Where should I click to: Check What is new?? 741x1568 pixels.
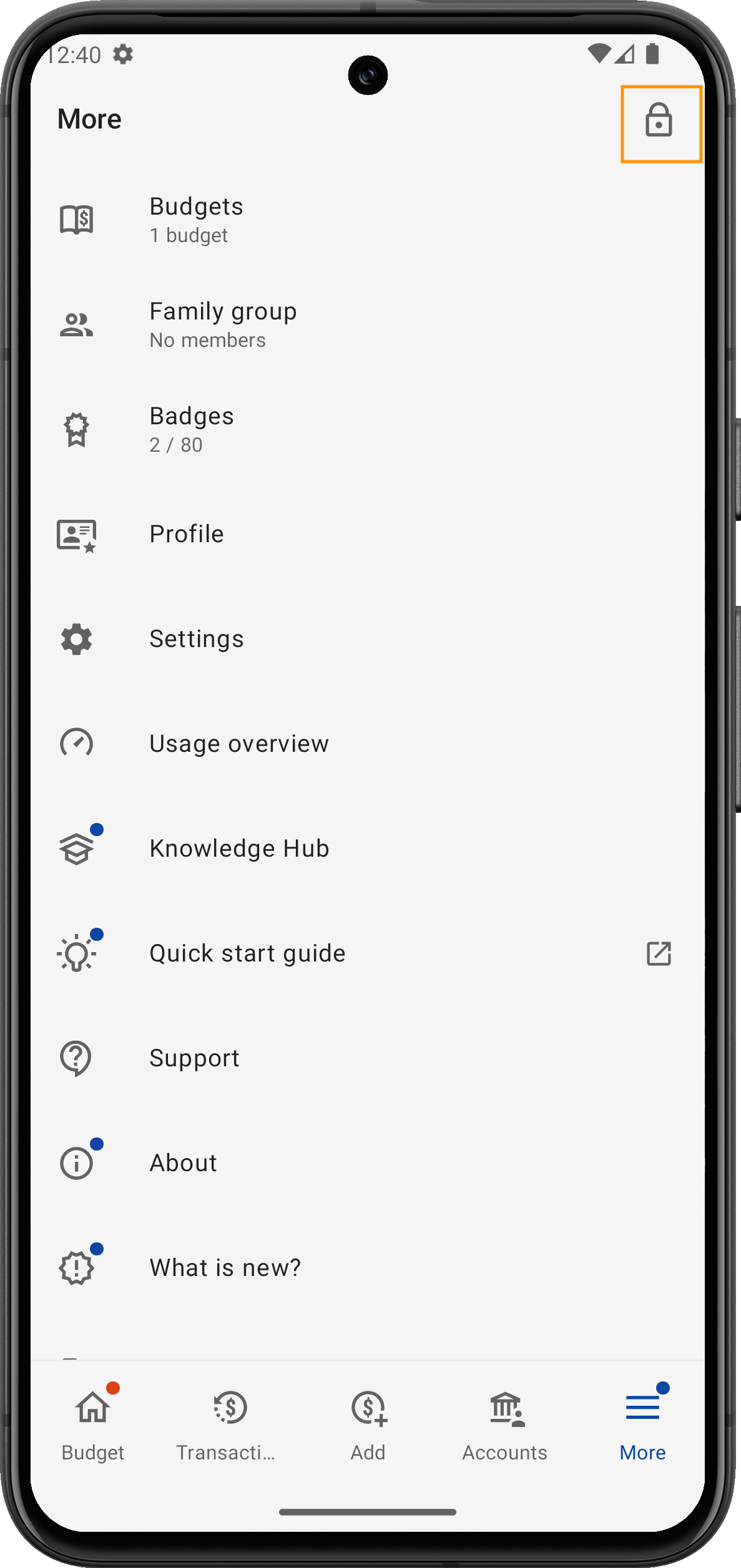[225, 1268]
